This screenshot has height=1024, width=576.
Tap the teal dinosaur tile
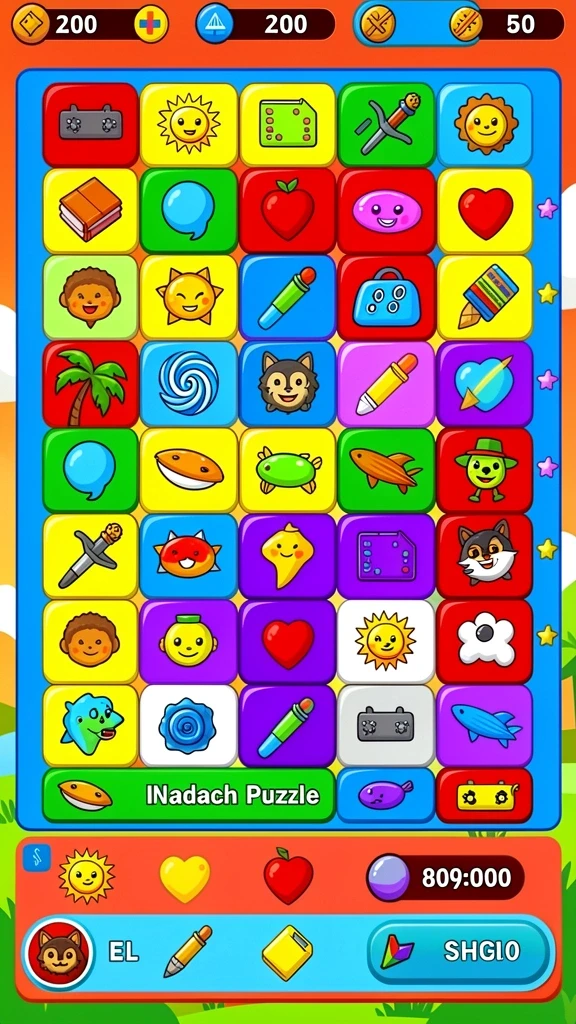91,726
